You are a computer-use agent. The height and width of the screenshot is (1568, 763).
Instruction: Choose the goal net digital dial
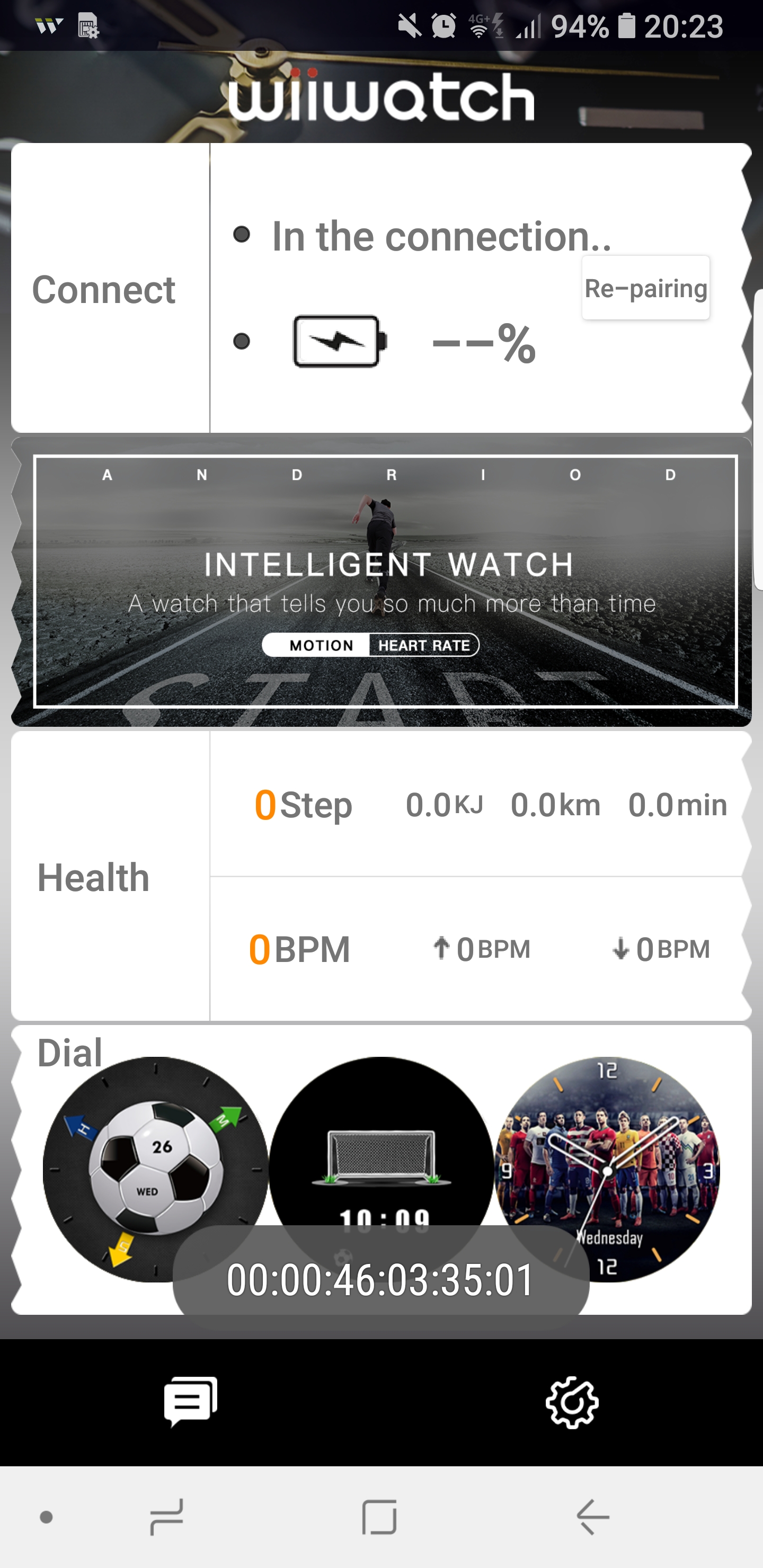point(381,1144)
